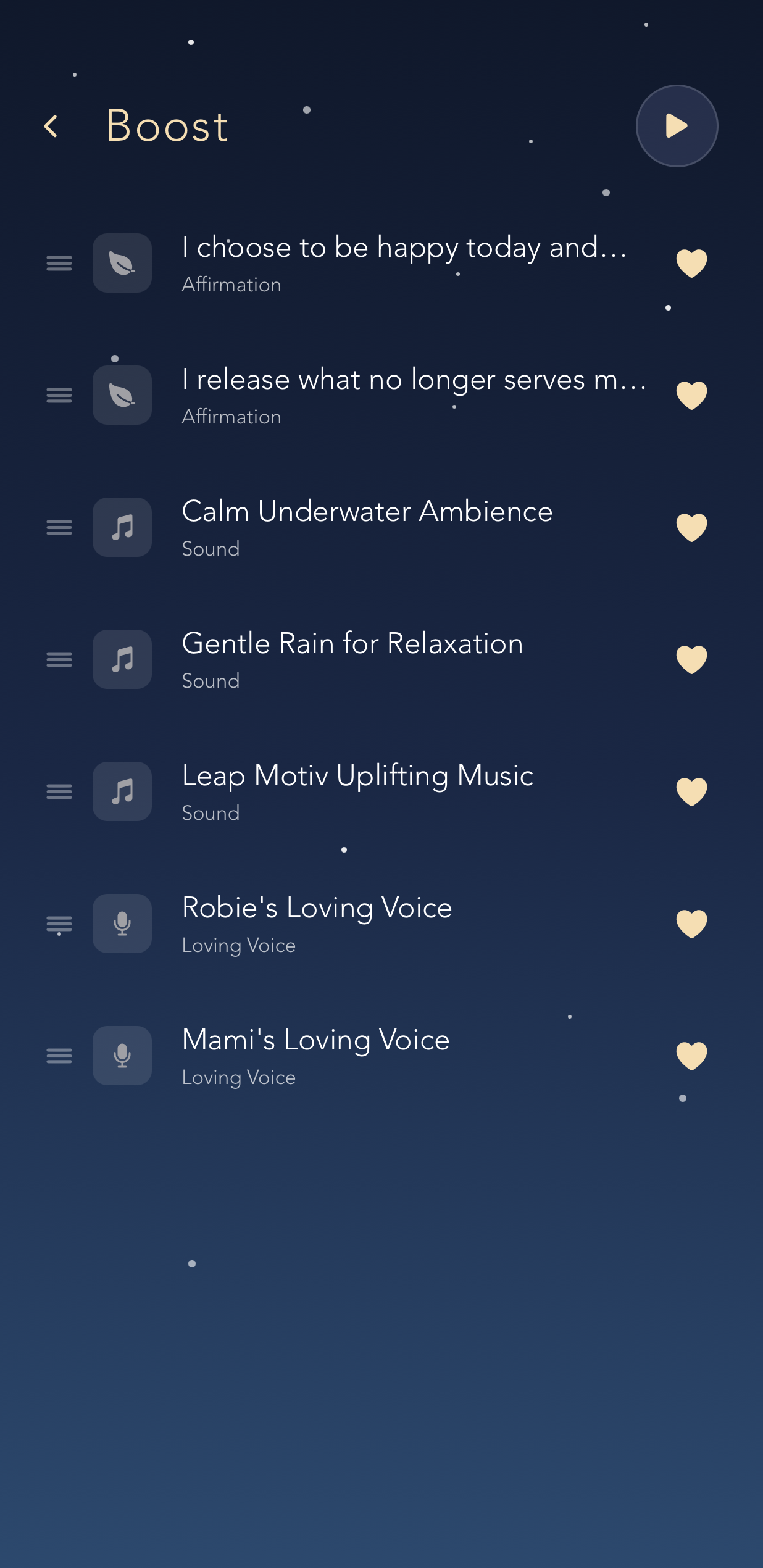Viewport: 763px width, 1568px height.
Task: Click the drag handle beside Calm Underwater Ambience
Action: click(59, 527)
